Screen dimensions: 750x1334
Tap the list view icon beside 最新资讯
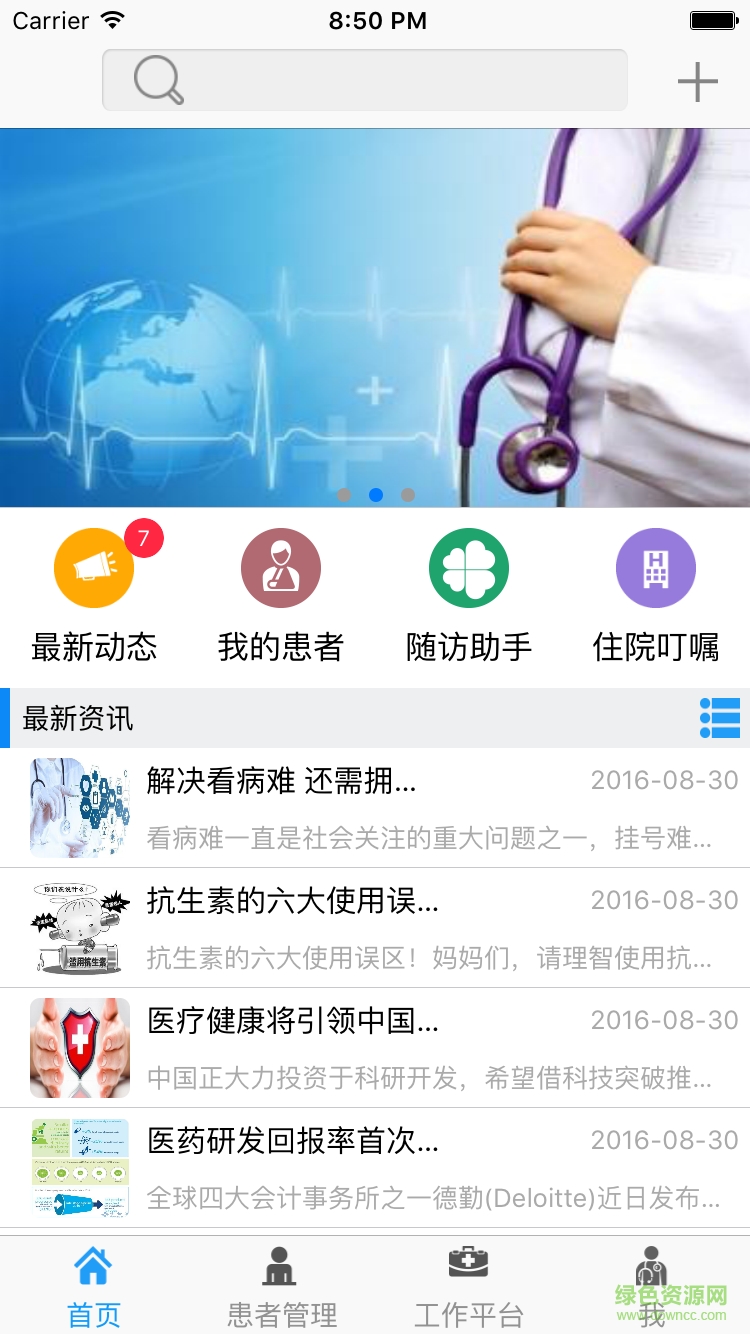720,718
